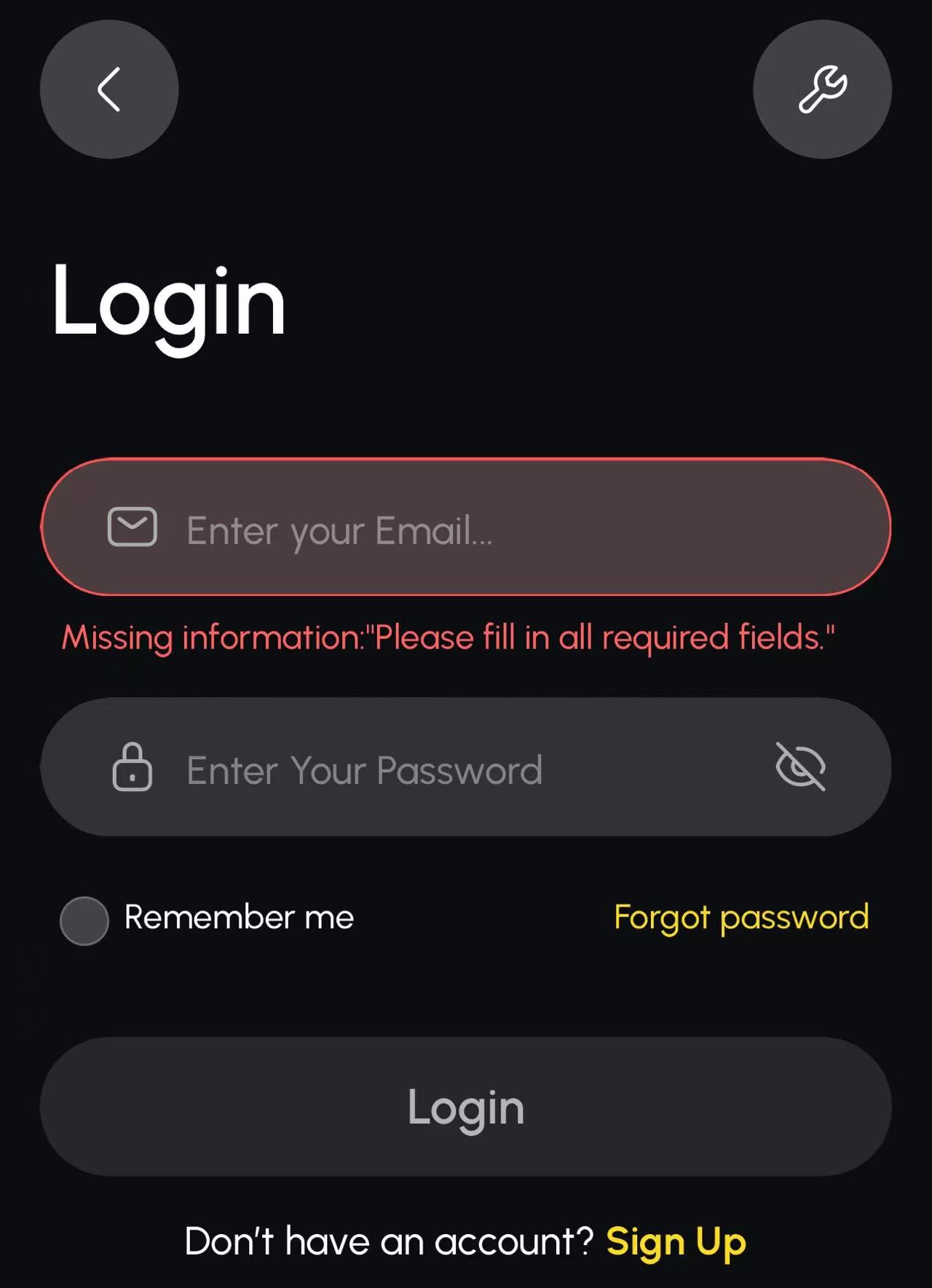Open the Forgot password link

click(x=741, y=917)
